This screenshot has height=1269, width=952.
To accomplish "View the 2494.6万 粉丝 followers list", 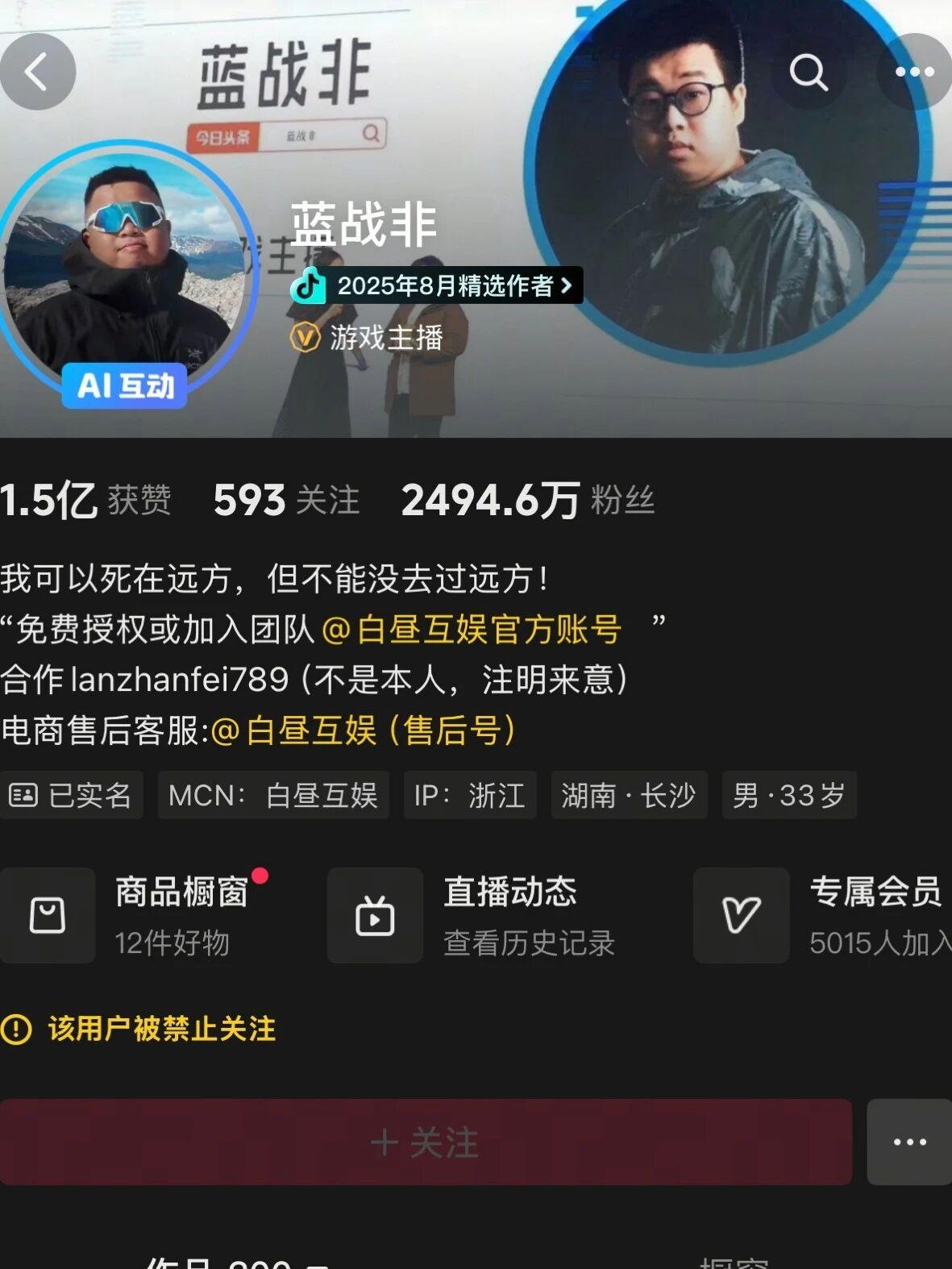I will (528, 500).
